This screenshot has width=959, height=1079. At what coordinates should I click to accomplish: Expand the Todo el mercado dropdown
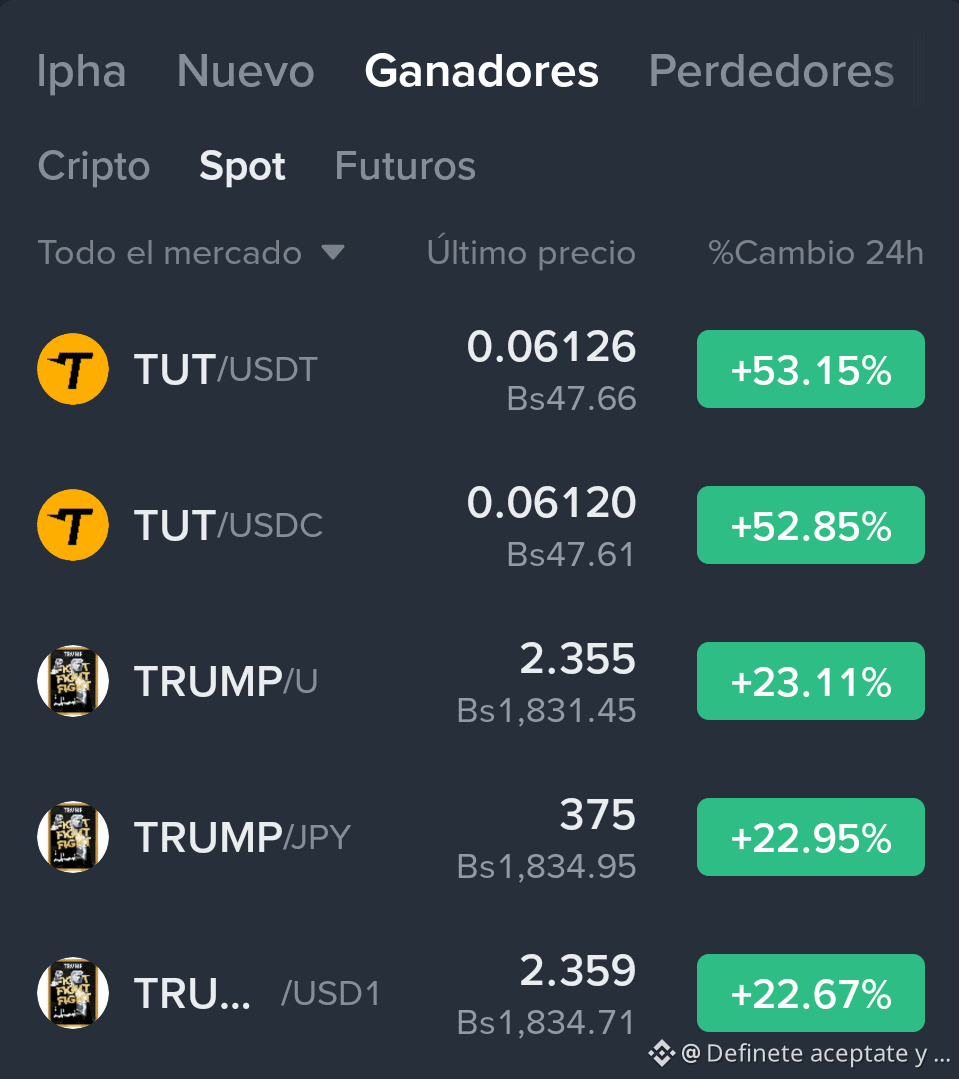click(191, 253)
